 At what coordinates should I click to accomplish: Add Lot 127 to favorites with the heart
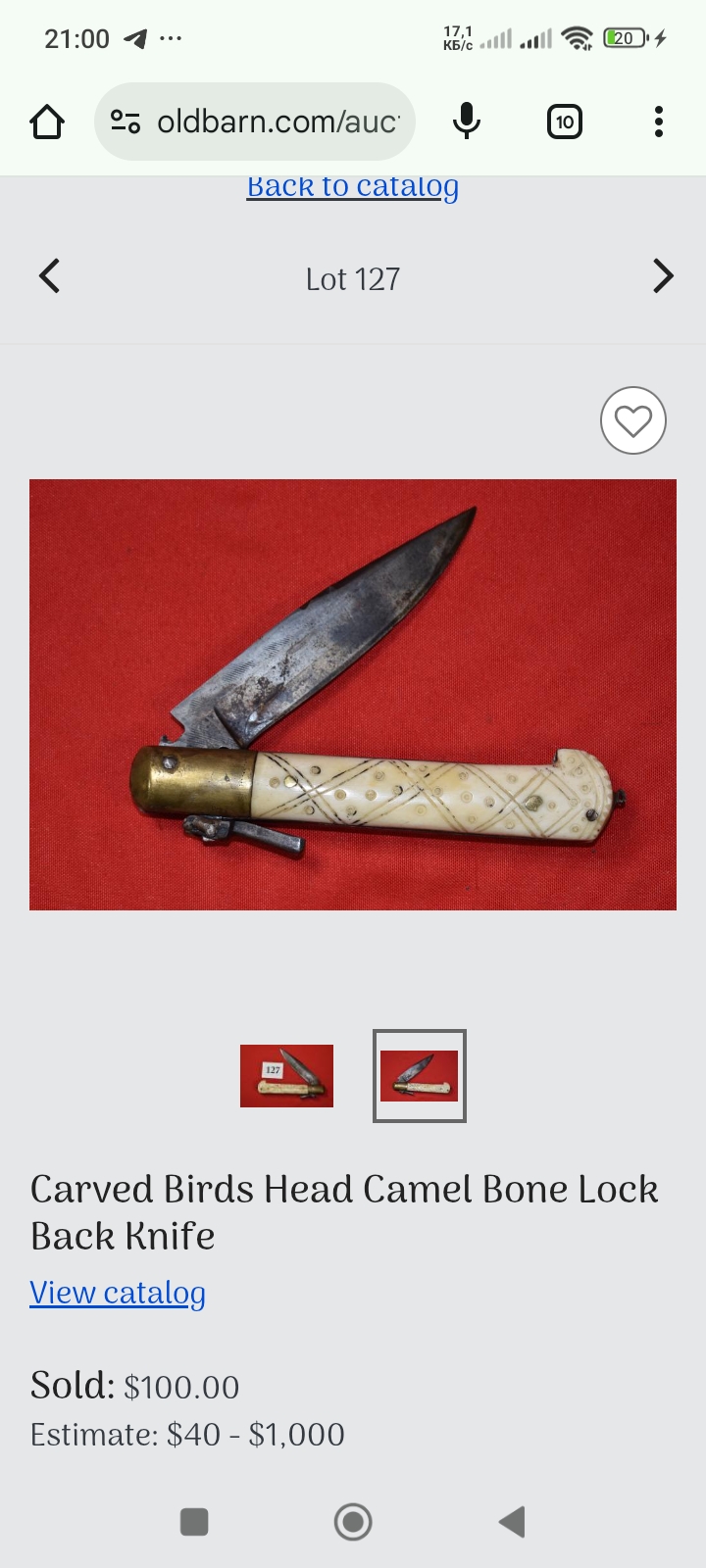[633, 421]
